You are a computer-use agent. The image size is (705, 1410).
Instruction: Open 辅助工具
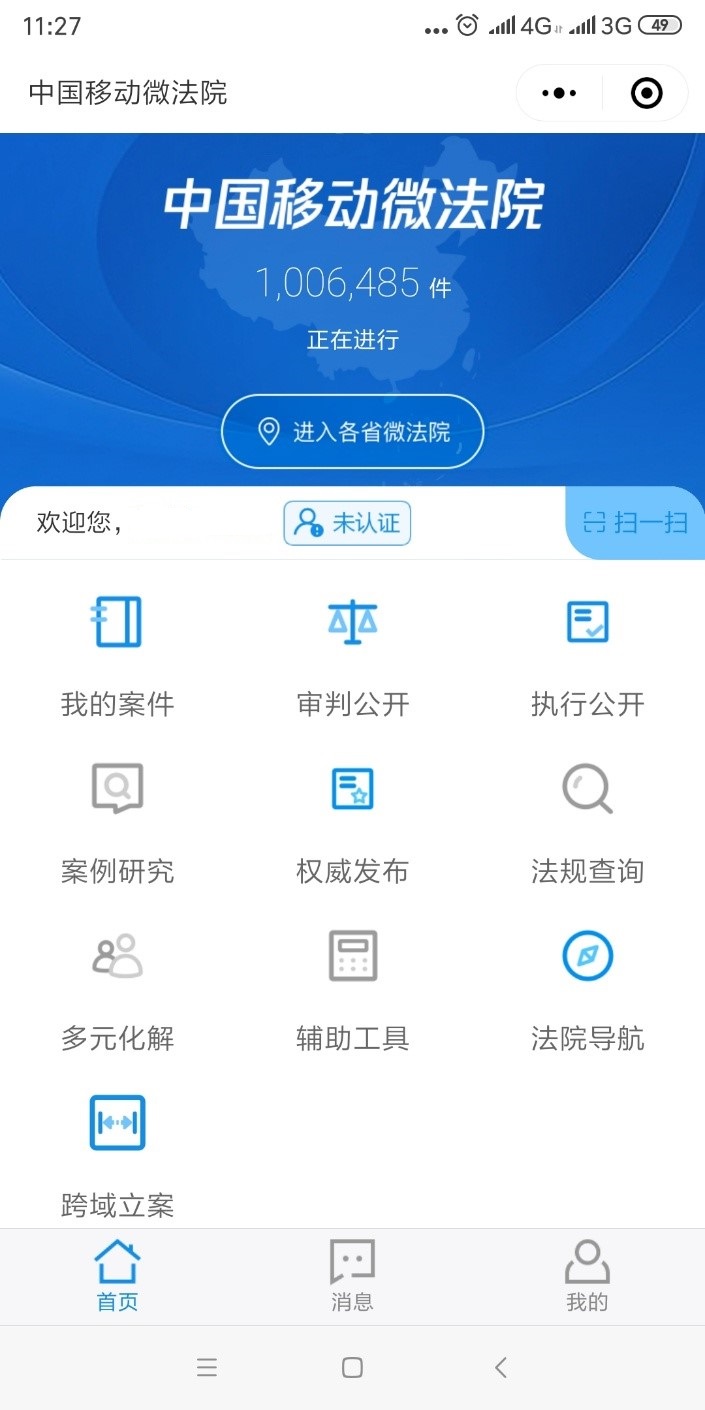click(353, 991)
